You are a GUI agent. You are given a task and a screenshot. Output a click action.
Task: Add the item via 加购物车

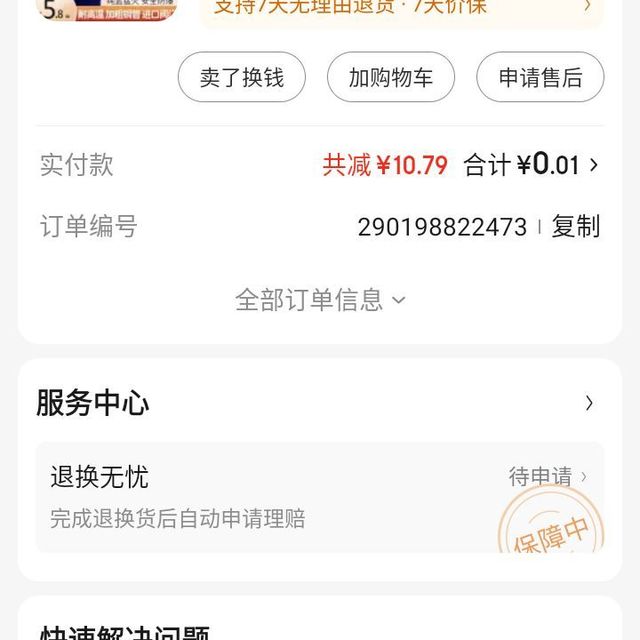[x=391, y=77]
